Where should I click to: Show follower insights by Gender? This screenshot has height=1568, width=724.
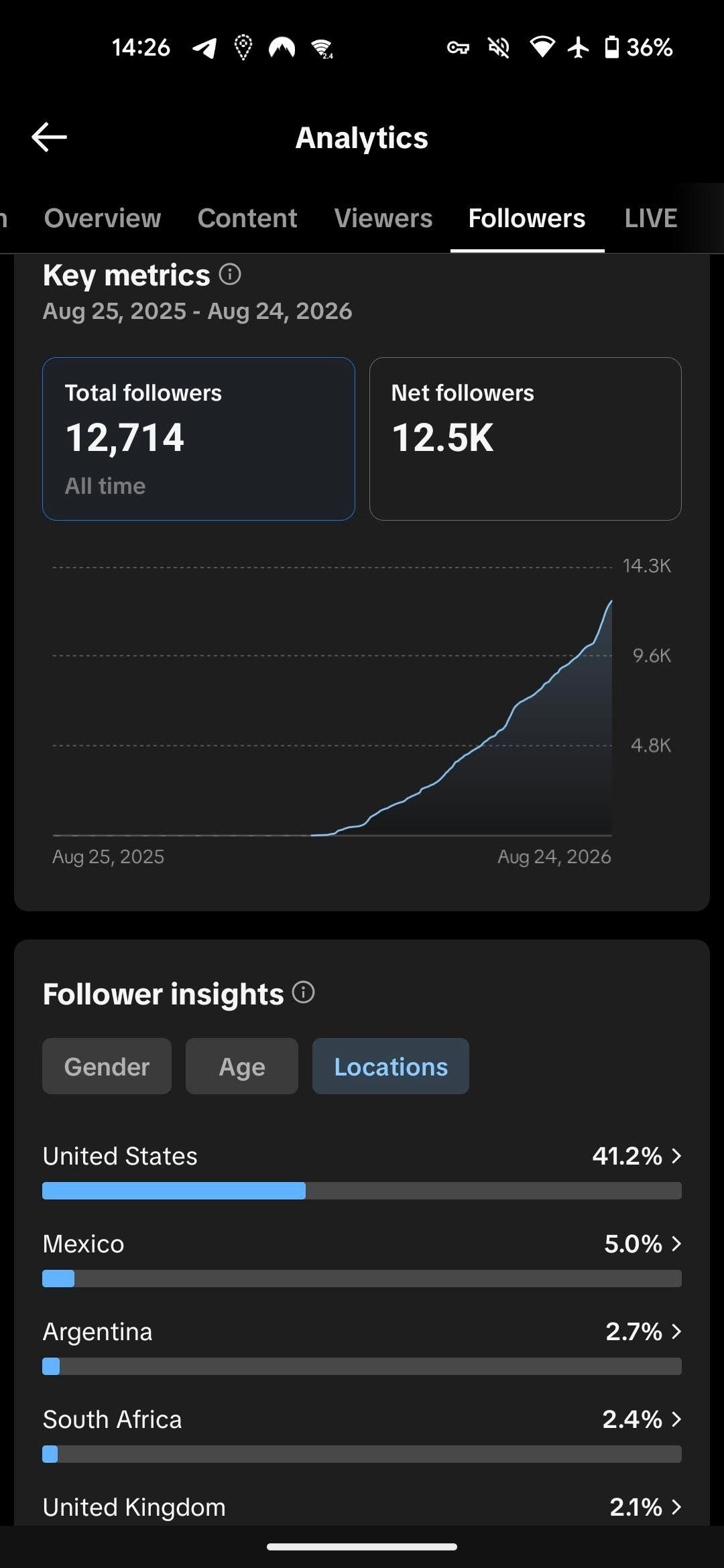coord(107,1066)
